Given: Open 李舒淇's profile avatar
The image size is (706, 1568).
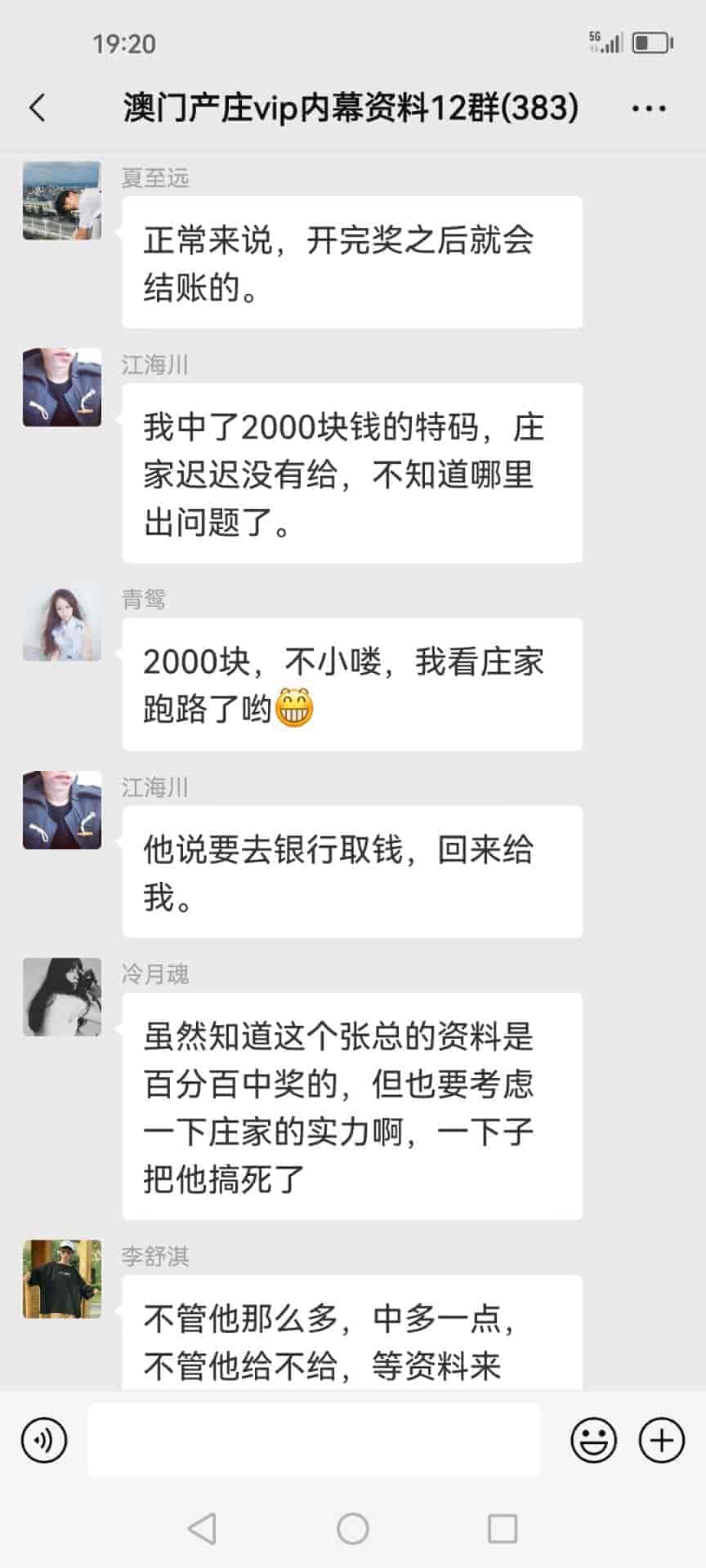Looking at the screenshot, I should click(62, 1279).
